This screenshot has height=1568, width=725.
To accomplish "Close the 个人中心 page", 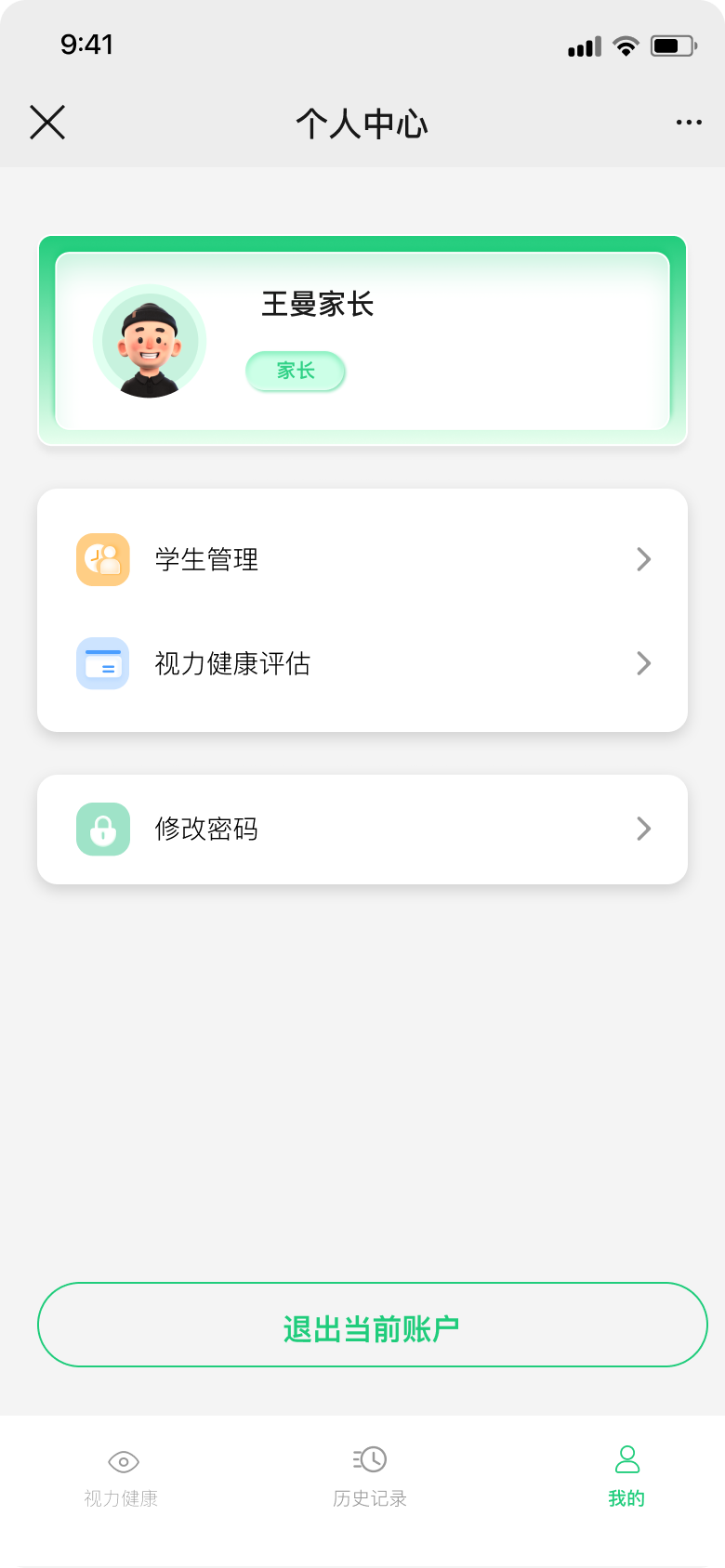I will [x=47, y=123].
